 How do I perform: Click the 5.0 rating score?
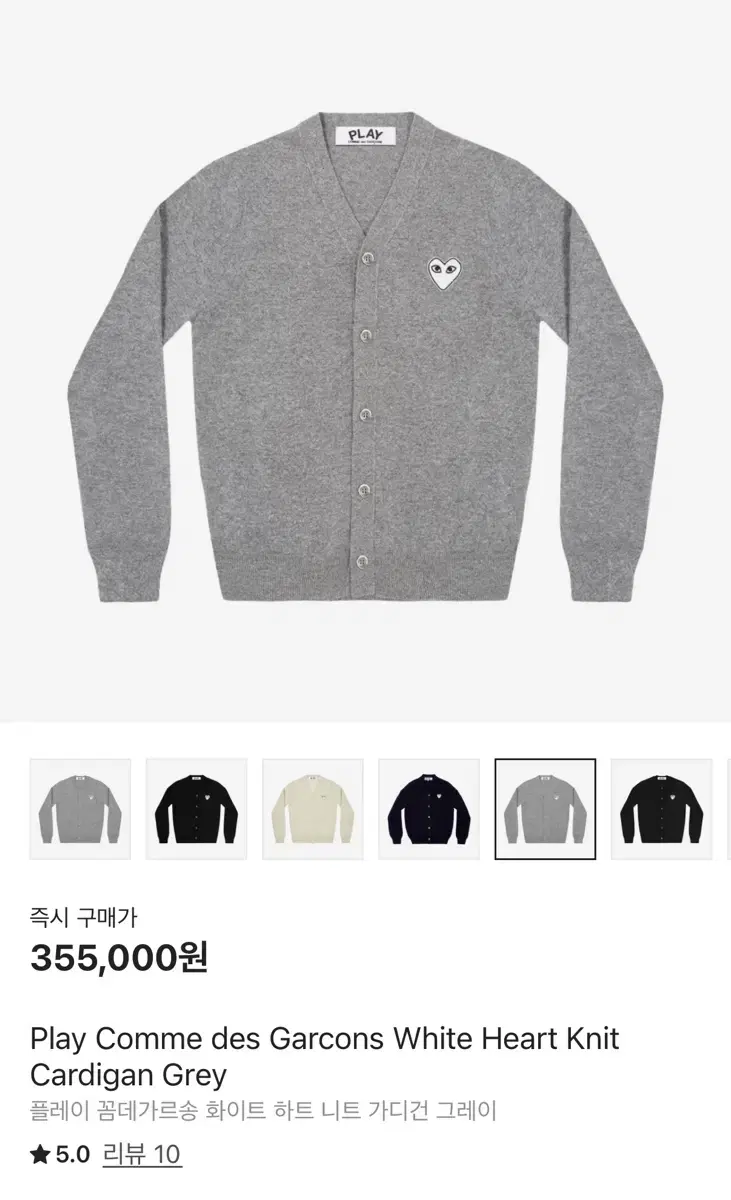[71, 1155]
